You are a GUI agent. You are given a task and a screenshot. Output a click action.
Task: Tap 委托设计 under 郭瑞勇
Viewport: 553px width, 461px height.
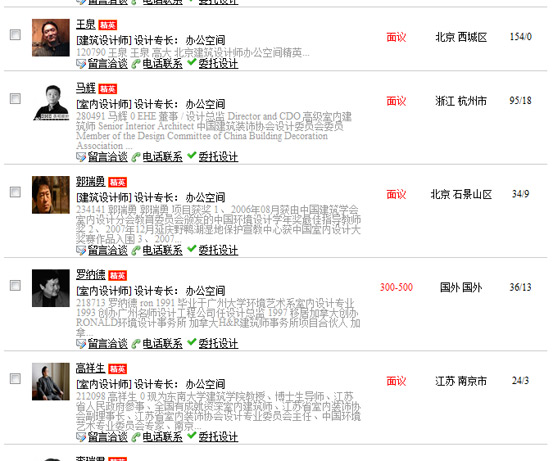tap(218, 250)
